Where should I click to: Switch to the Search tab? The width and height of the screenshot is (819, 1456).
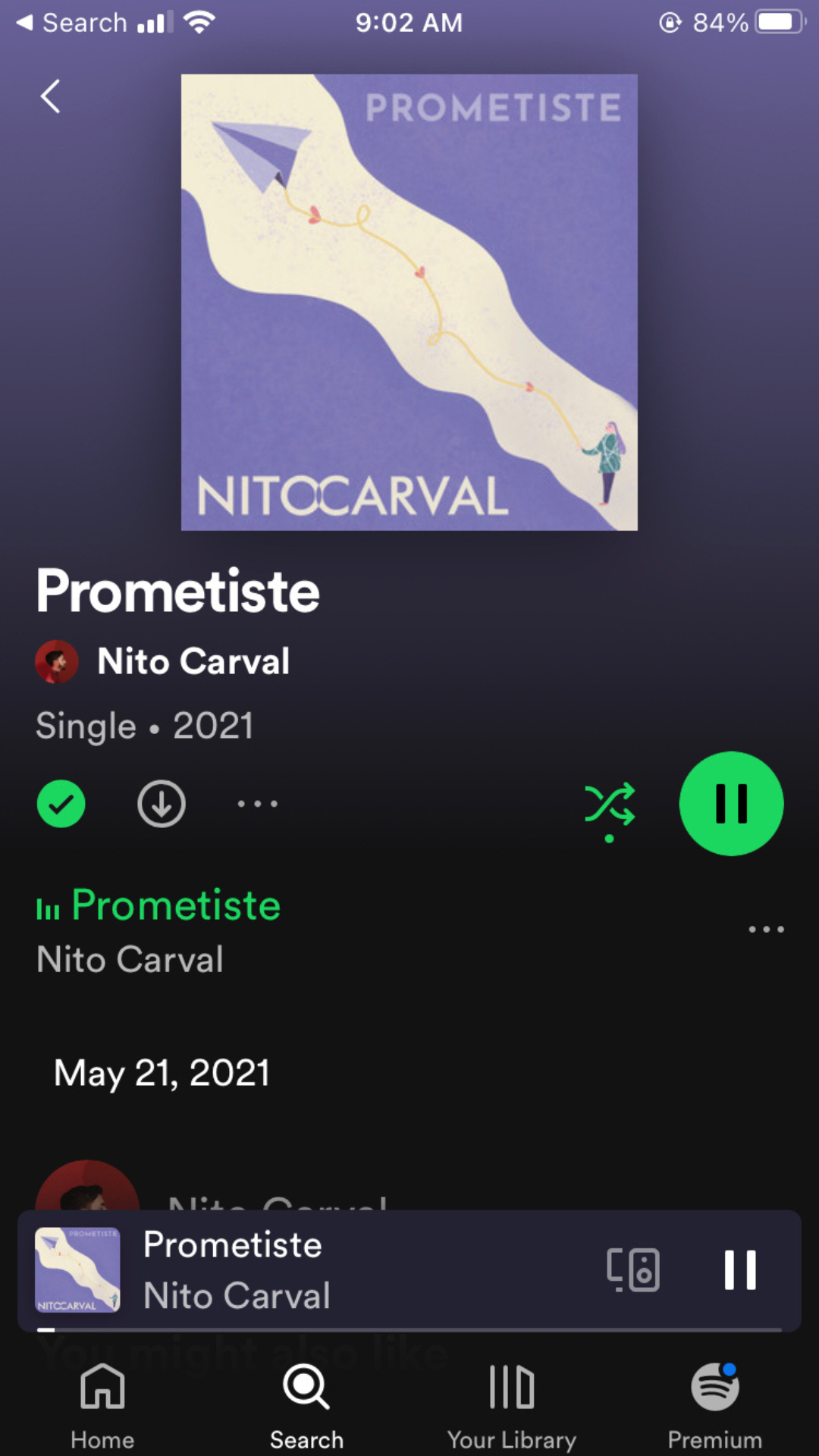tap(306, 1404)
